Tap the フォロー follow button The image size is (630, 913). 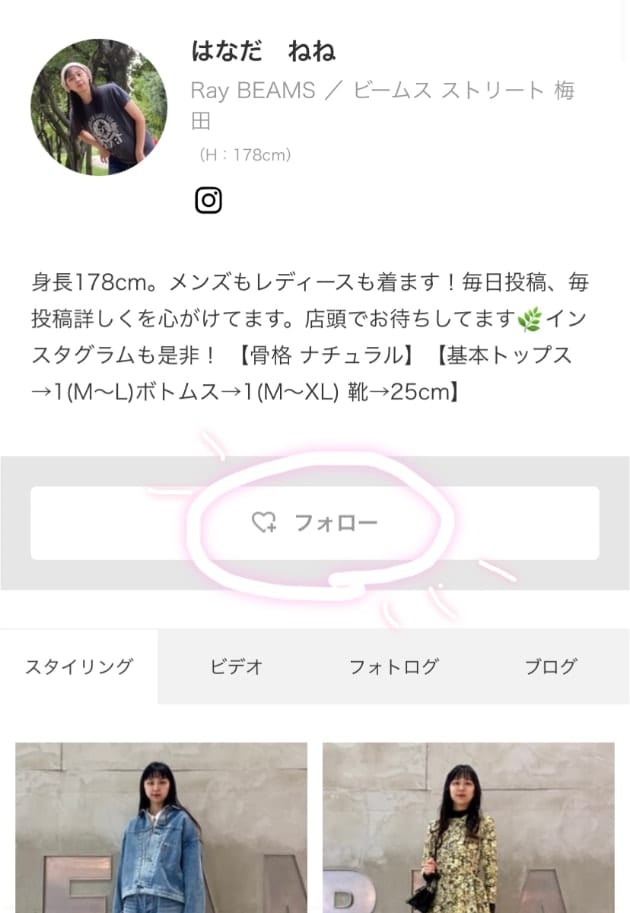[315, 523]
